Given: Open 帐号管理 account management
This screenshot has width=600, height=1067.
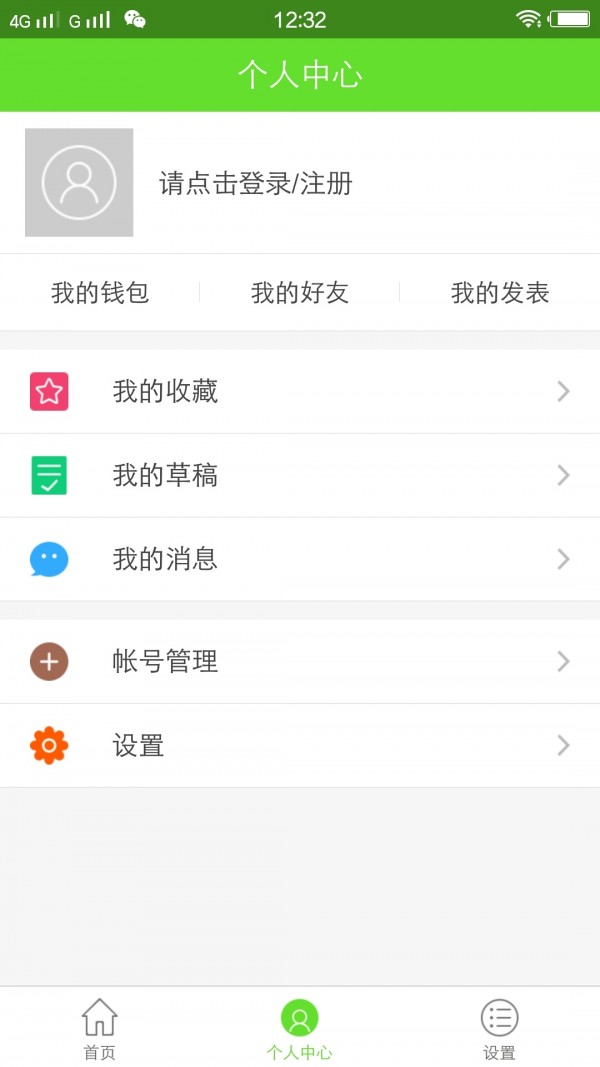Looking at the screenshot, I should 300,662.
